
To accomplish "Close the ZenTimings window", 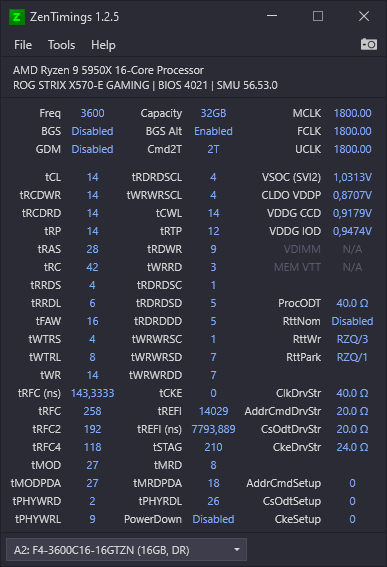I will coord(364,16).
